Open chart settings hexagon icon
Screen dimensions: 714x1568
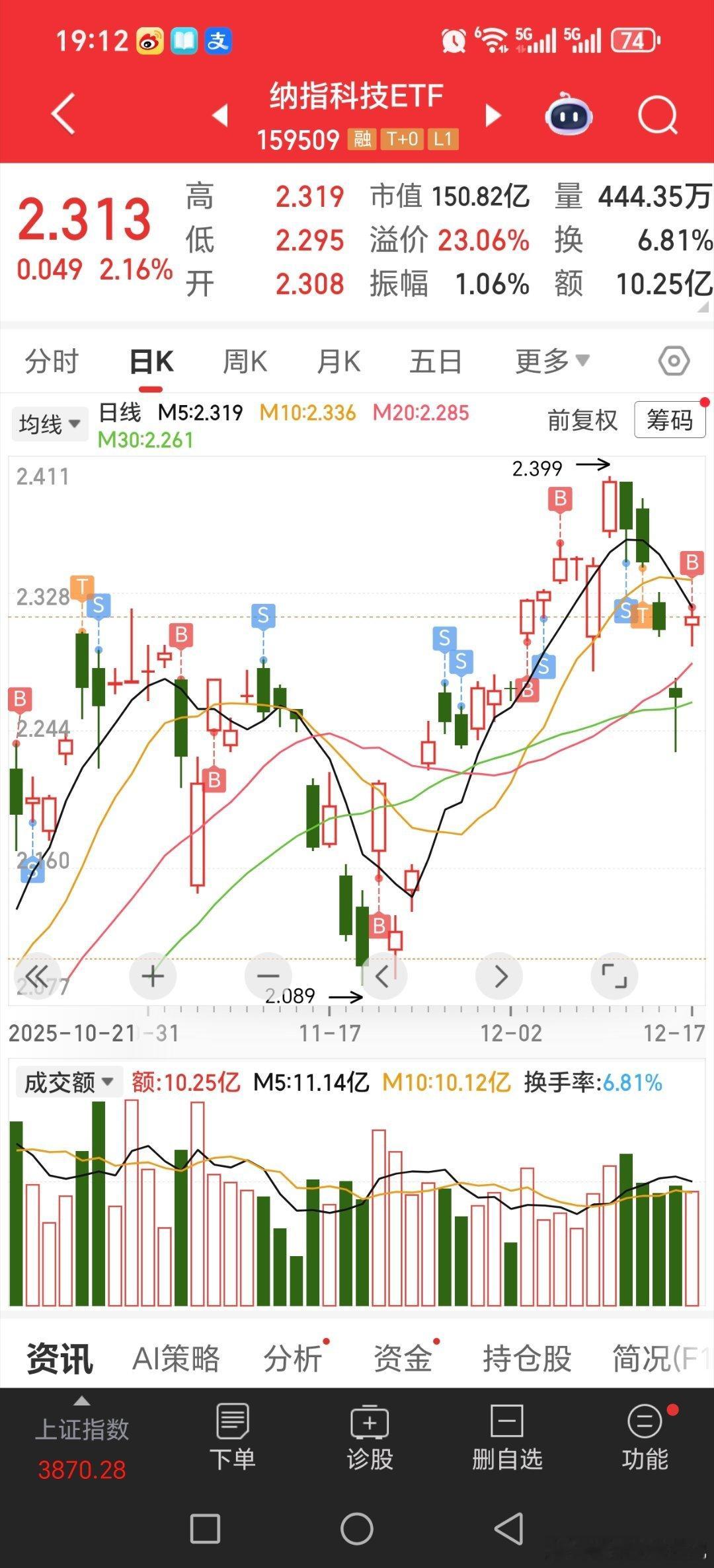click(x=674, y=361)
